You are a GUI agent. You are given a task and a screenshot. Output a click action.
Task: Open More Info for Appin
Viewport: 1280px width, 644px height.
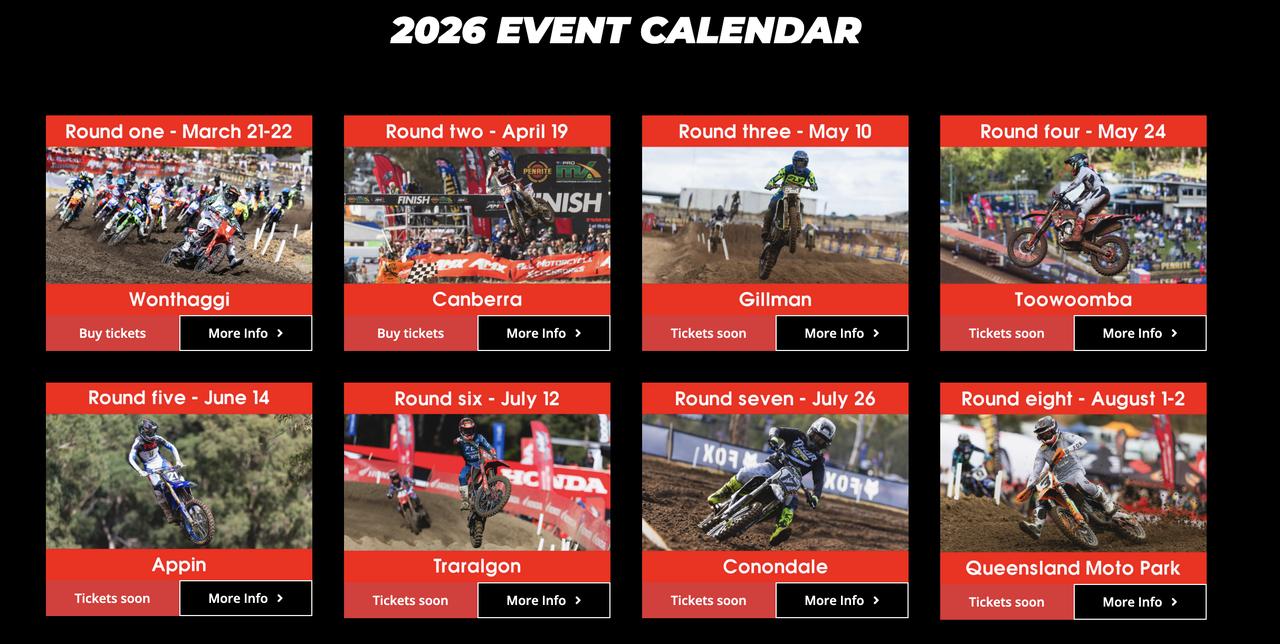pyautogui.click(x=245, y=598)
